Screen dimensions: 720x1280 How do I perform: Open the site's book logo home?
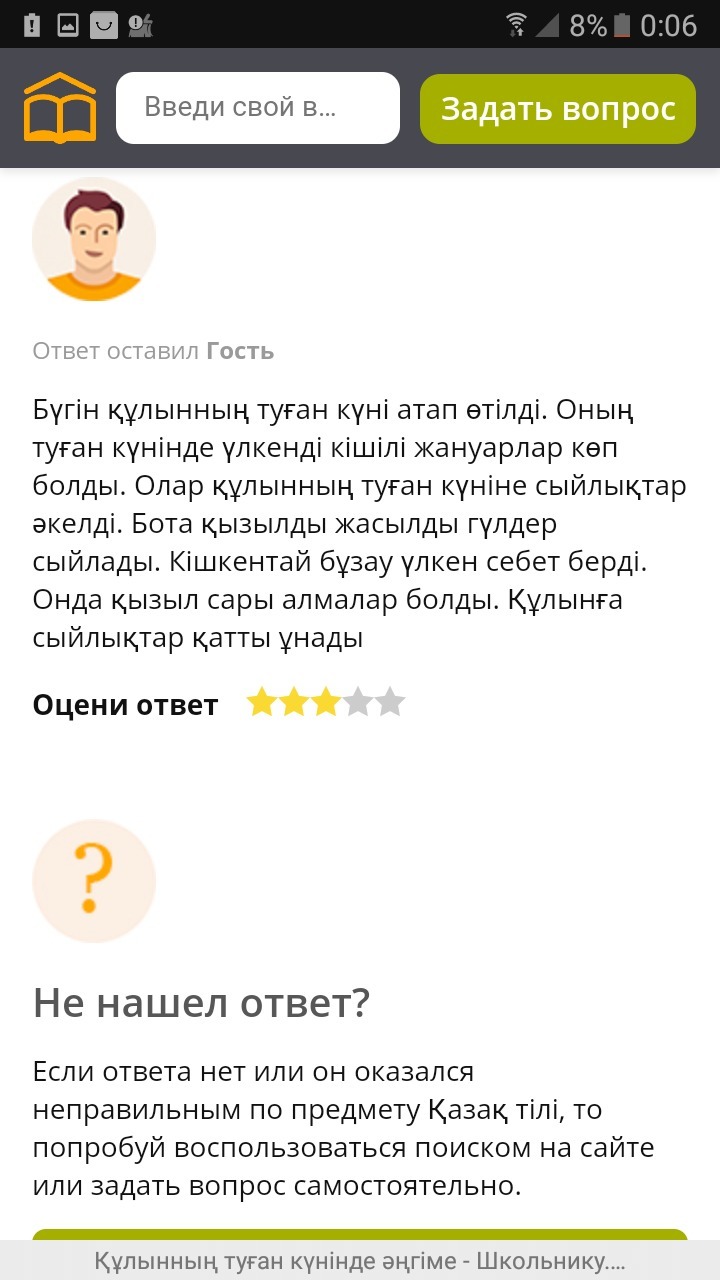(x=60, y=108)
